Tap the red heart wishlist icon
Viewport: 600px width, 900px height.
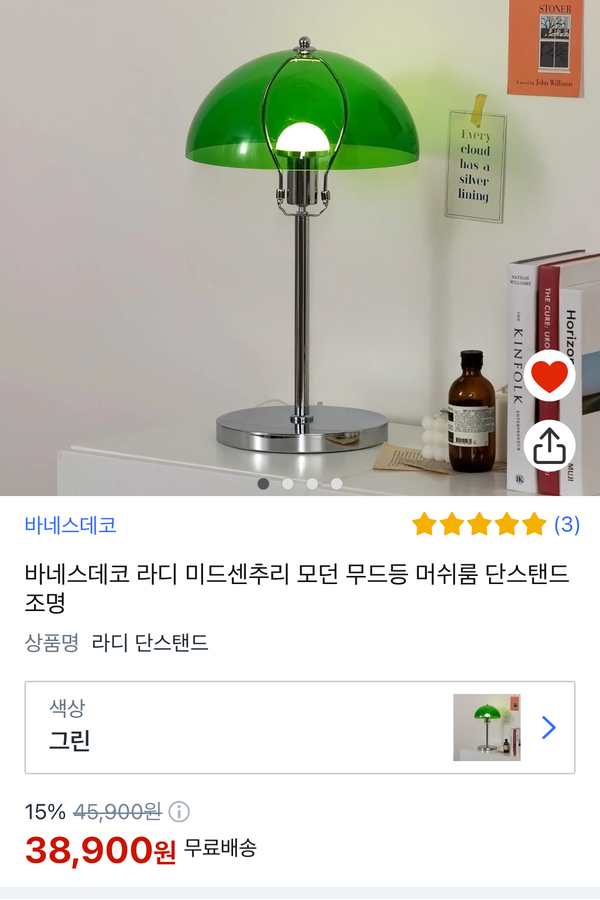click(x=549, y=376)
